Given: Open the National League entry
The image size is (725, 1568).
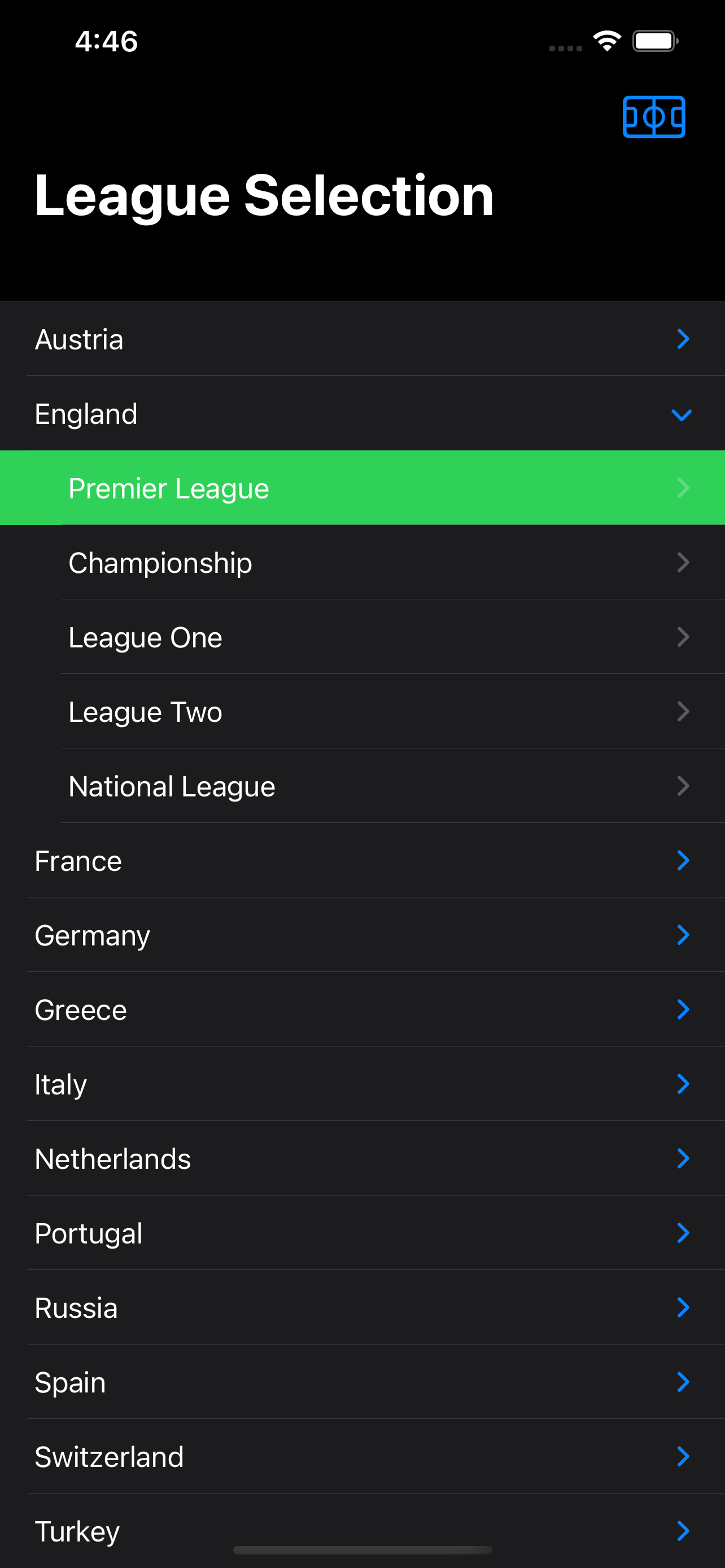Looking at the screenshot, I should click(x=362, y=786).
